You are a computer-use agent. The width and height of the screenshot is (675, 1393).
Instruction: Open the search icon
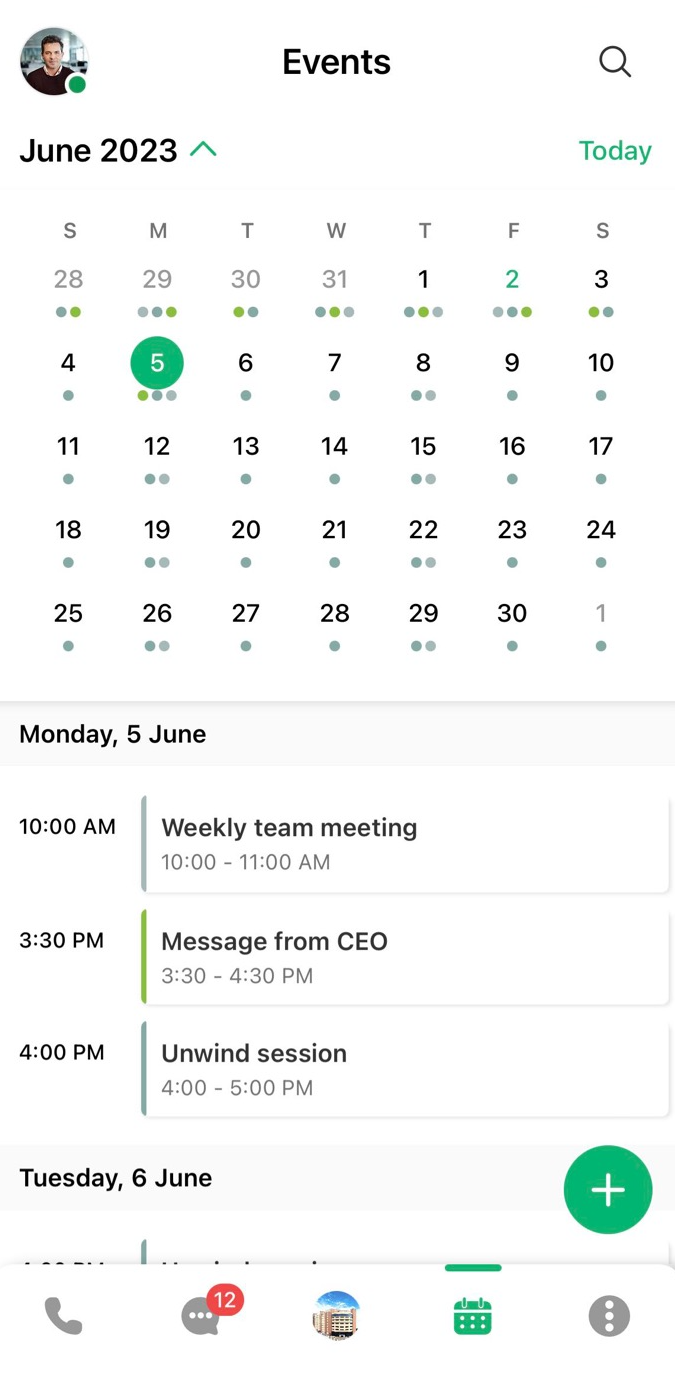pyautogui.click(x=615, y=62)
